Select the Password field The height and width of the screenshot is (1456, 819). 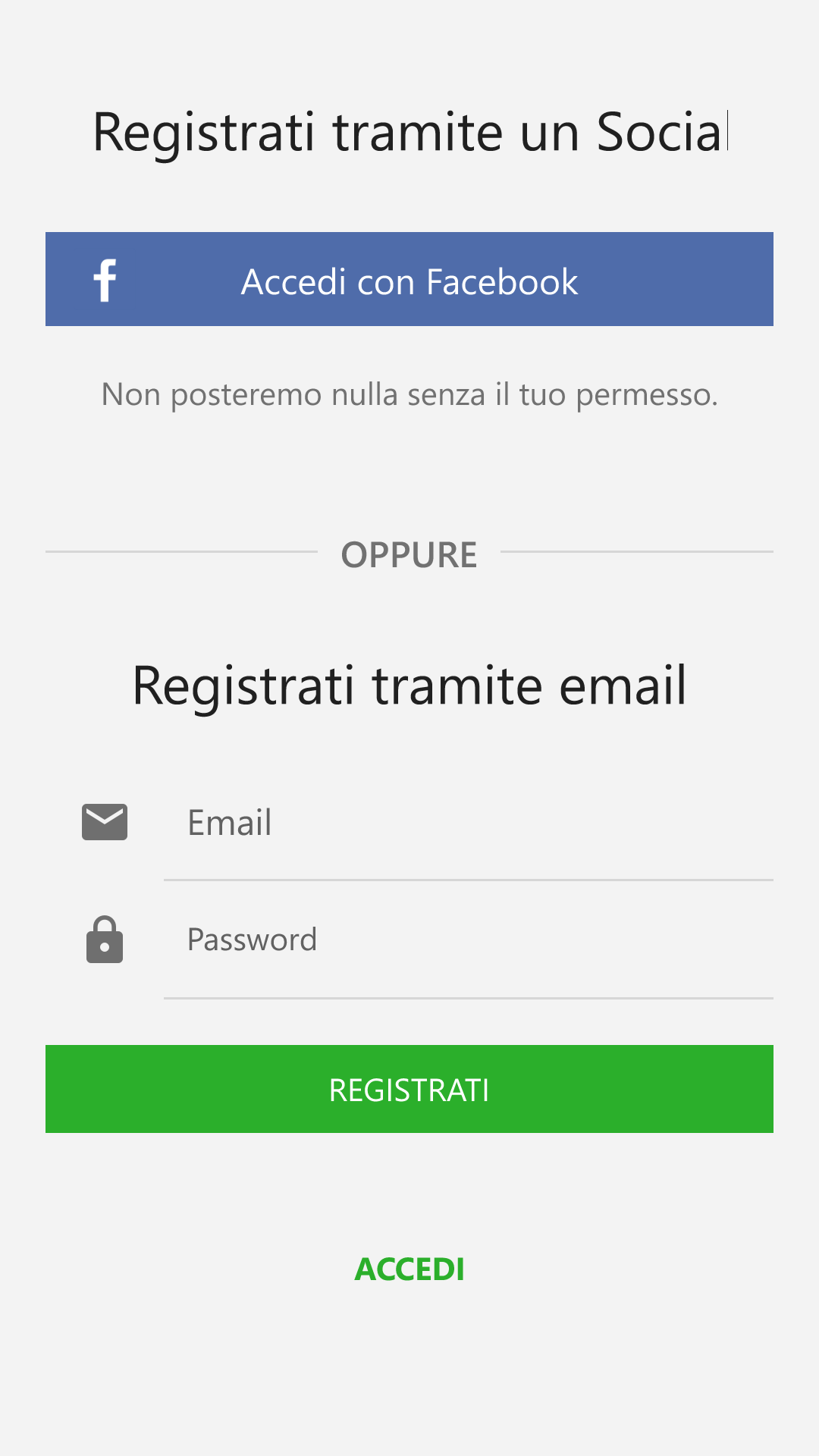[469, 940]
